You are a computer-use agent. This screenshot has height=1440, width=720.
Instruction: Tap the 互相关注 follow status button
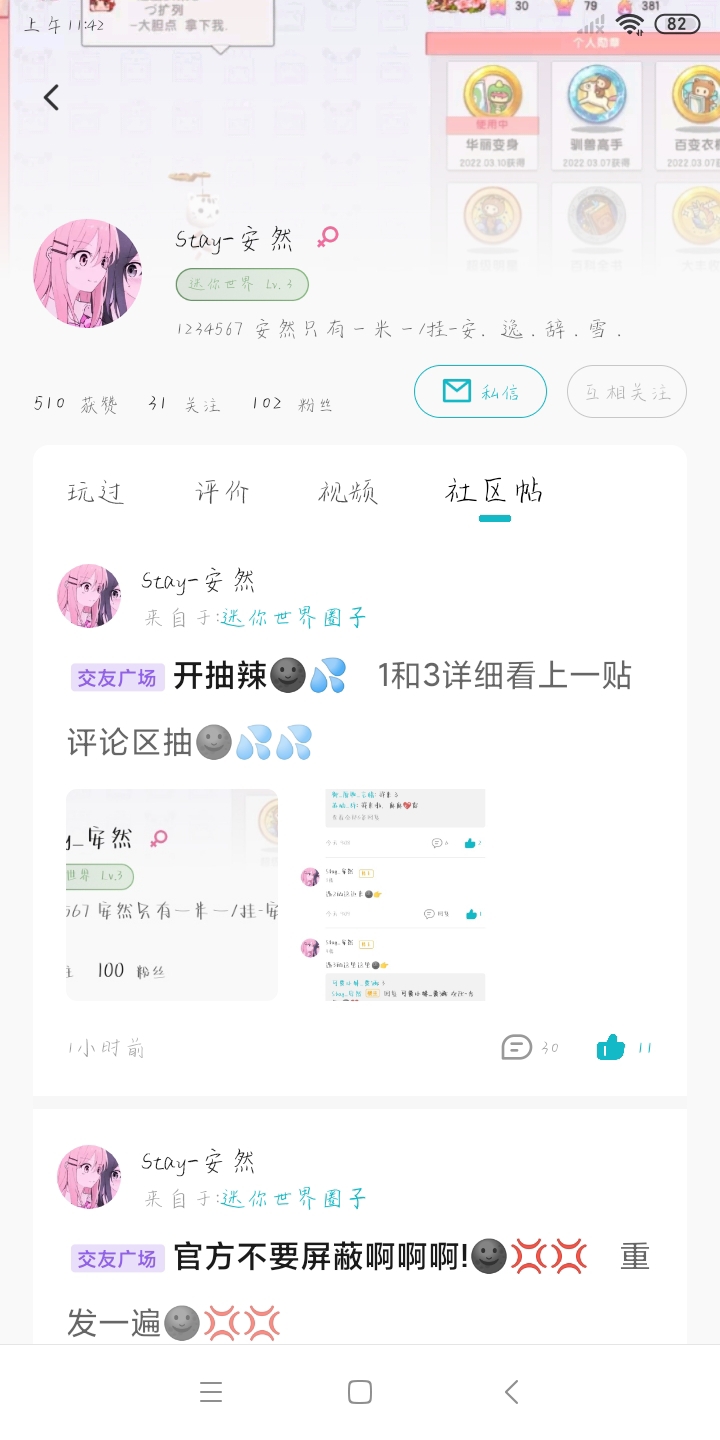click(627, 391)
